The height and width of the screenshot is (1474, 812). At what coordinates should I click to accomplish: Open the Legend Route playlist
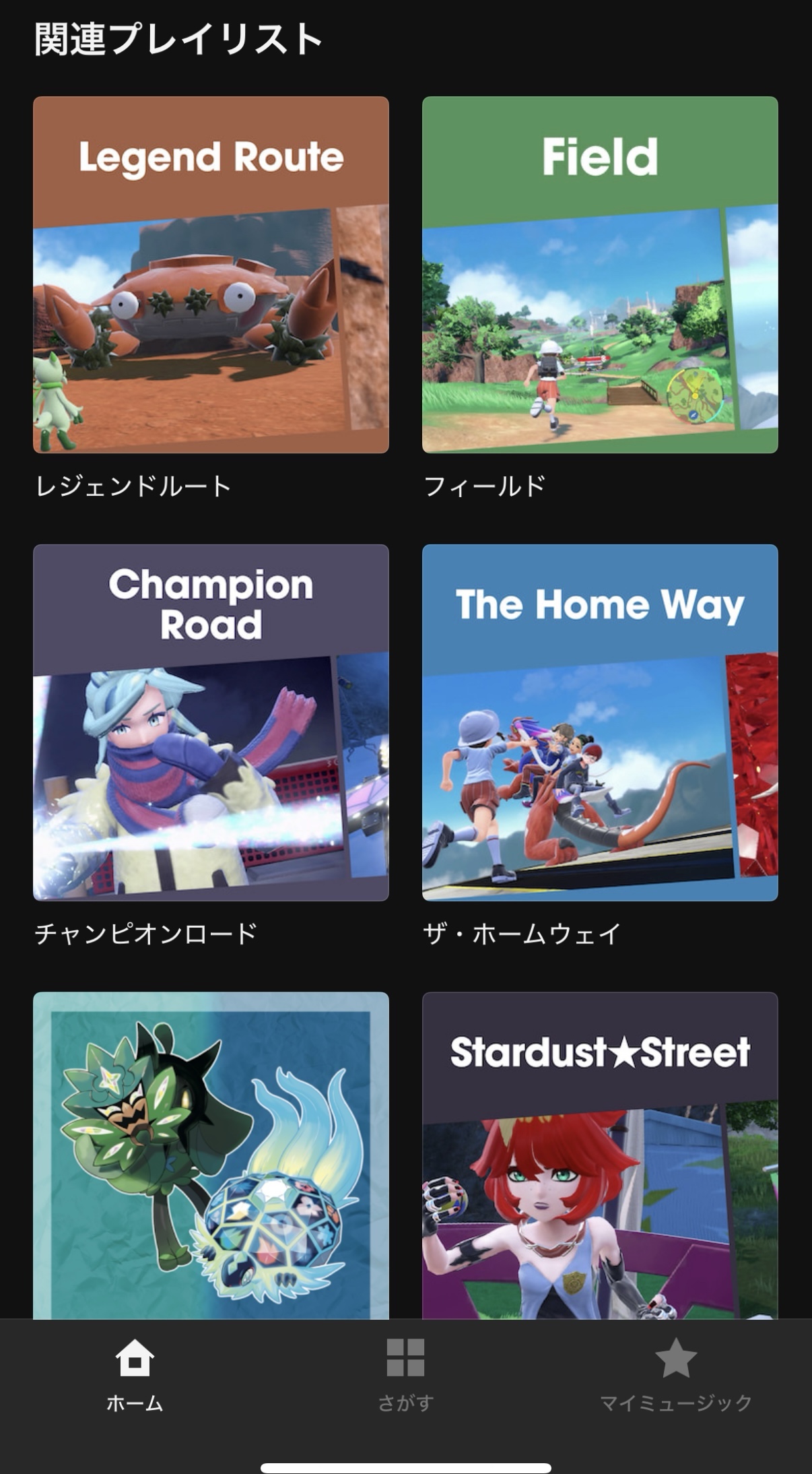pyautogui.click(x=211, y=275)
